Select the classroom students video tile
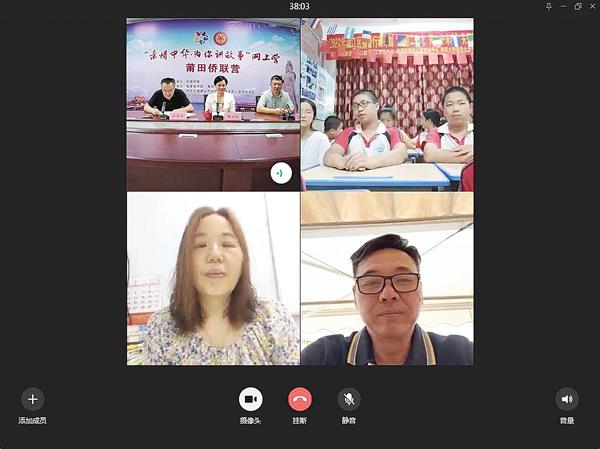Screen dimensions: 600x449 tap(387, 104)
